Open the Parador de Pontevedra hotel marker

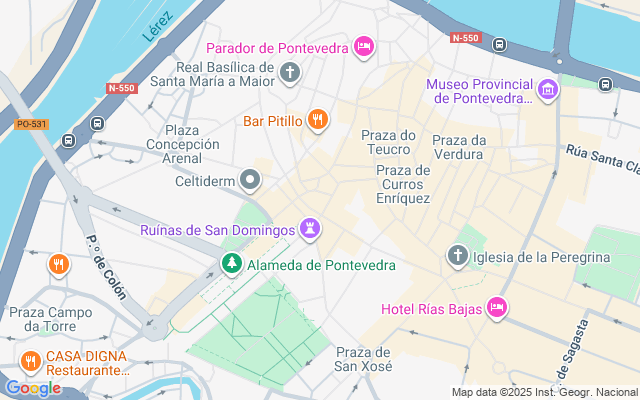[x=364, y=46]
